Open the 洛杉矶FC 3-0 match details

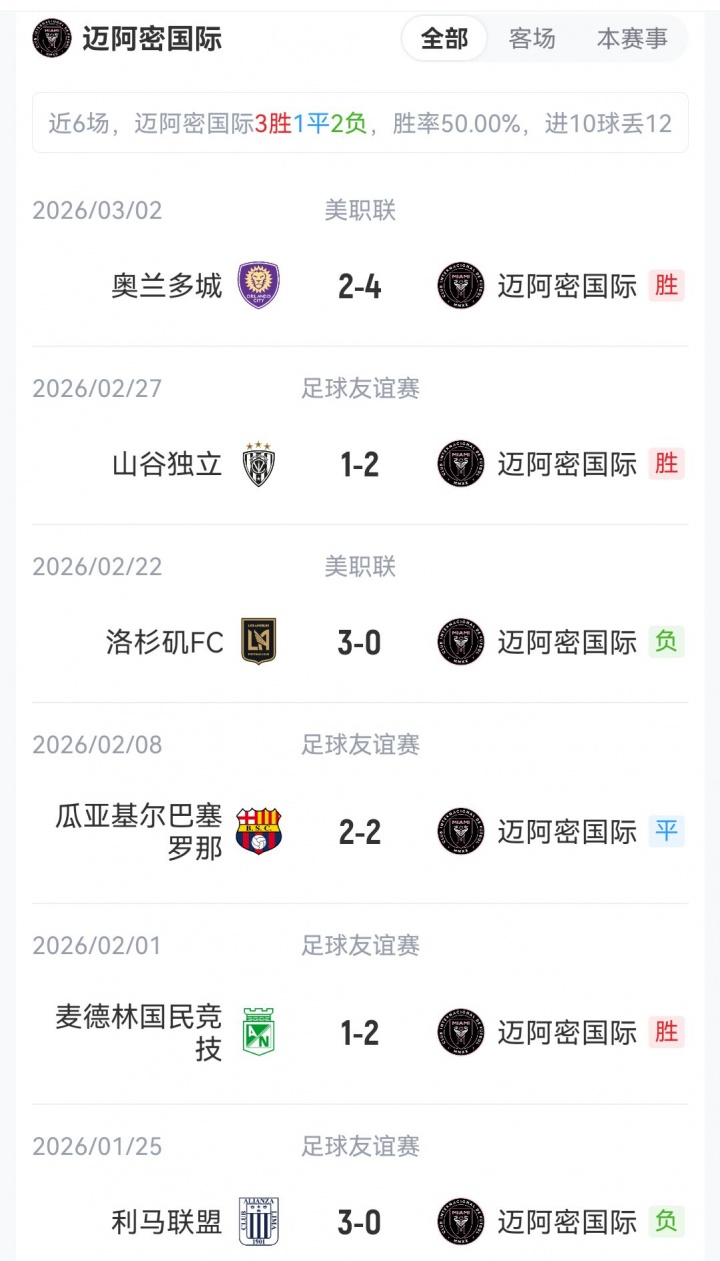point(359,642)
